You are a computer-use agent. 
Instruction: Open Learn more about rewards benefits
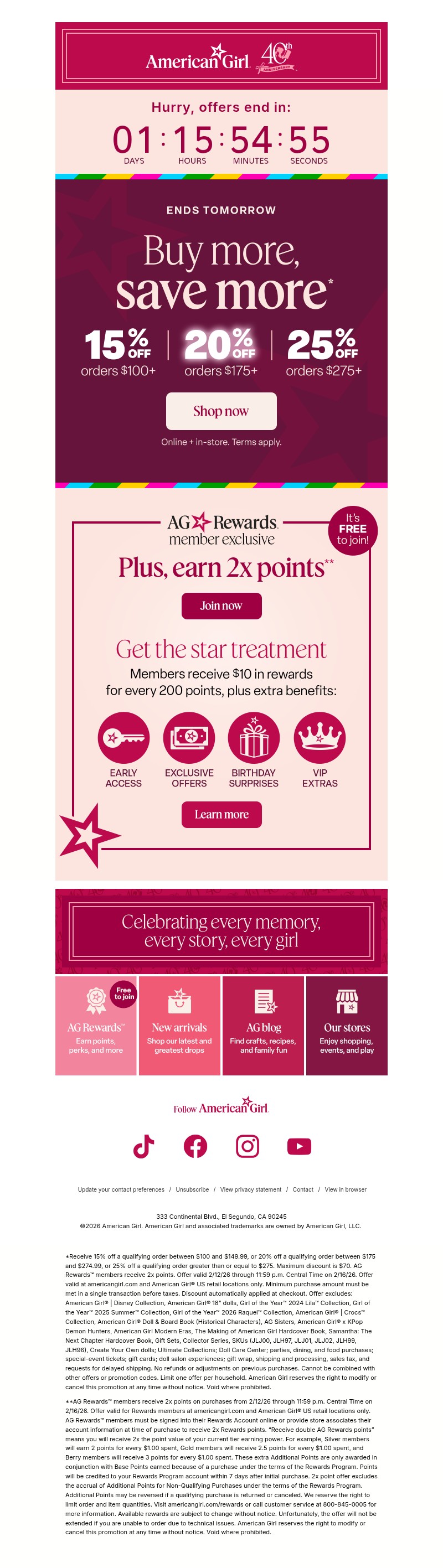pos(221,814)
